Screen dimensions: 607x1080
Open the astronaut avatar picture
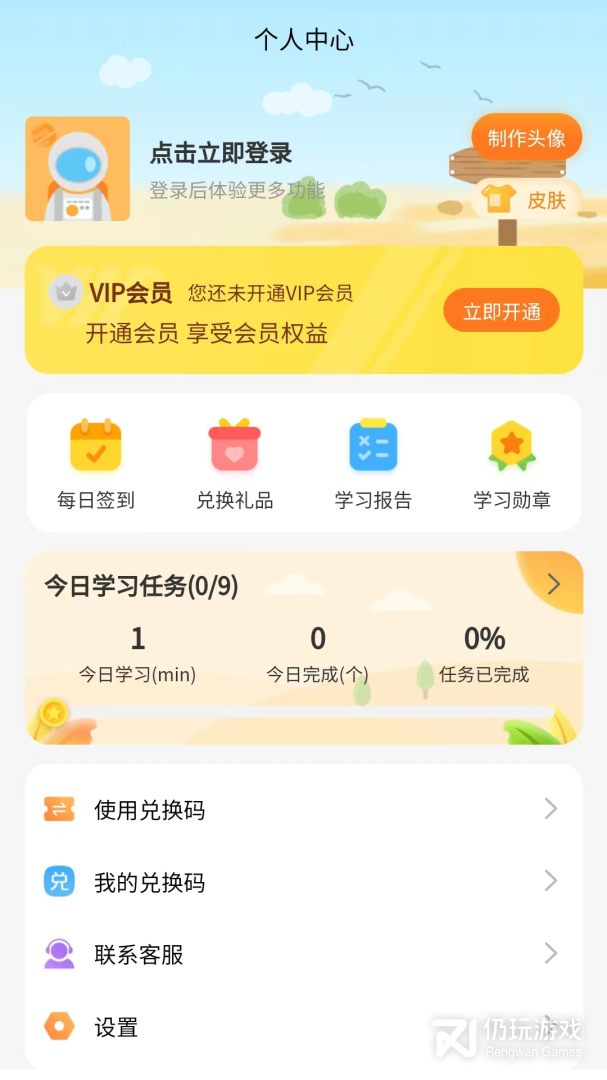(78, 169)
